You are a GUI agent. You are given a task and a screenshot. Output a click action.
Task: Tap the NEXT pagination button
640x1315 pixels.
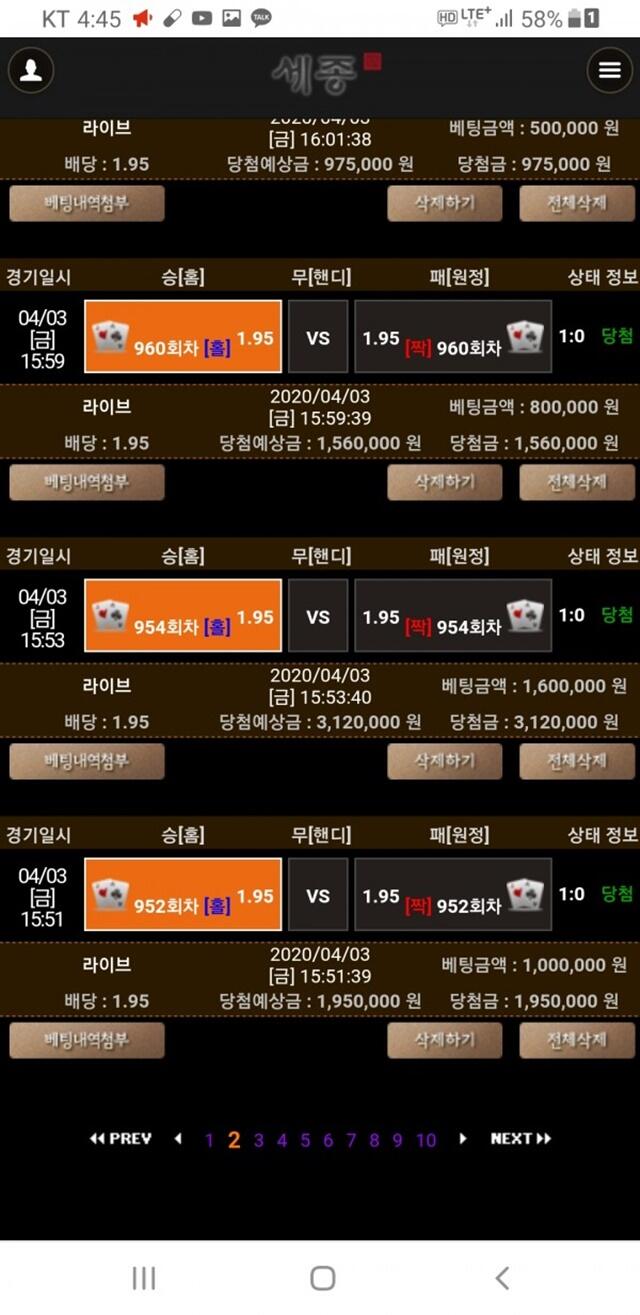click(x=520, y=1139)
